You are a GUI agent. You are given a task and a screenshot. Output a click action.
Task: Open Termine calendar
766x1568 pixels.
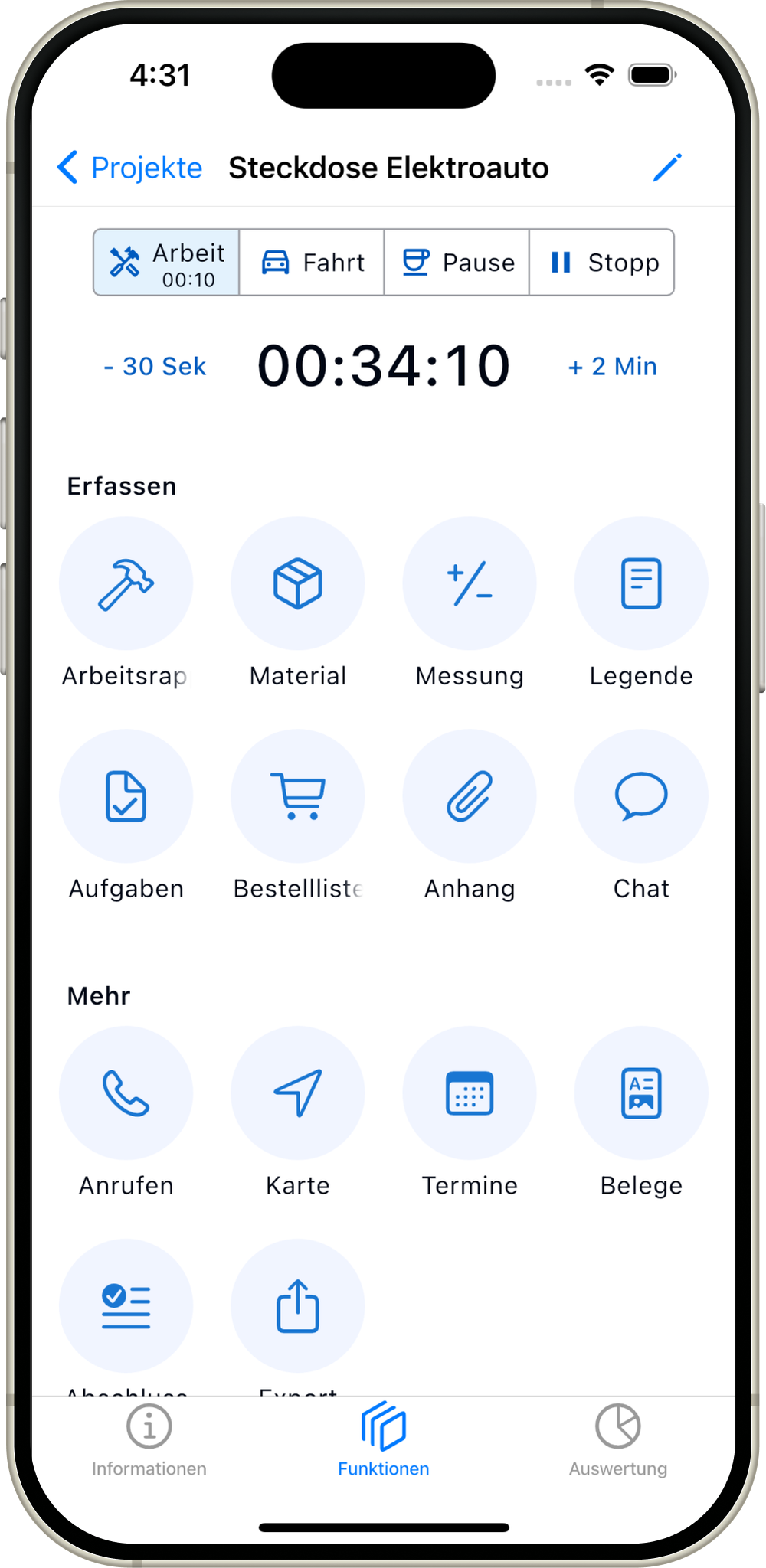coord(470,1093)
